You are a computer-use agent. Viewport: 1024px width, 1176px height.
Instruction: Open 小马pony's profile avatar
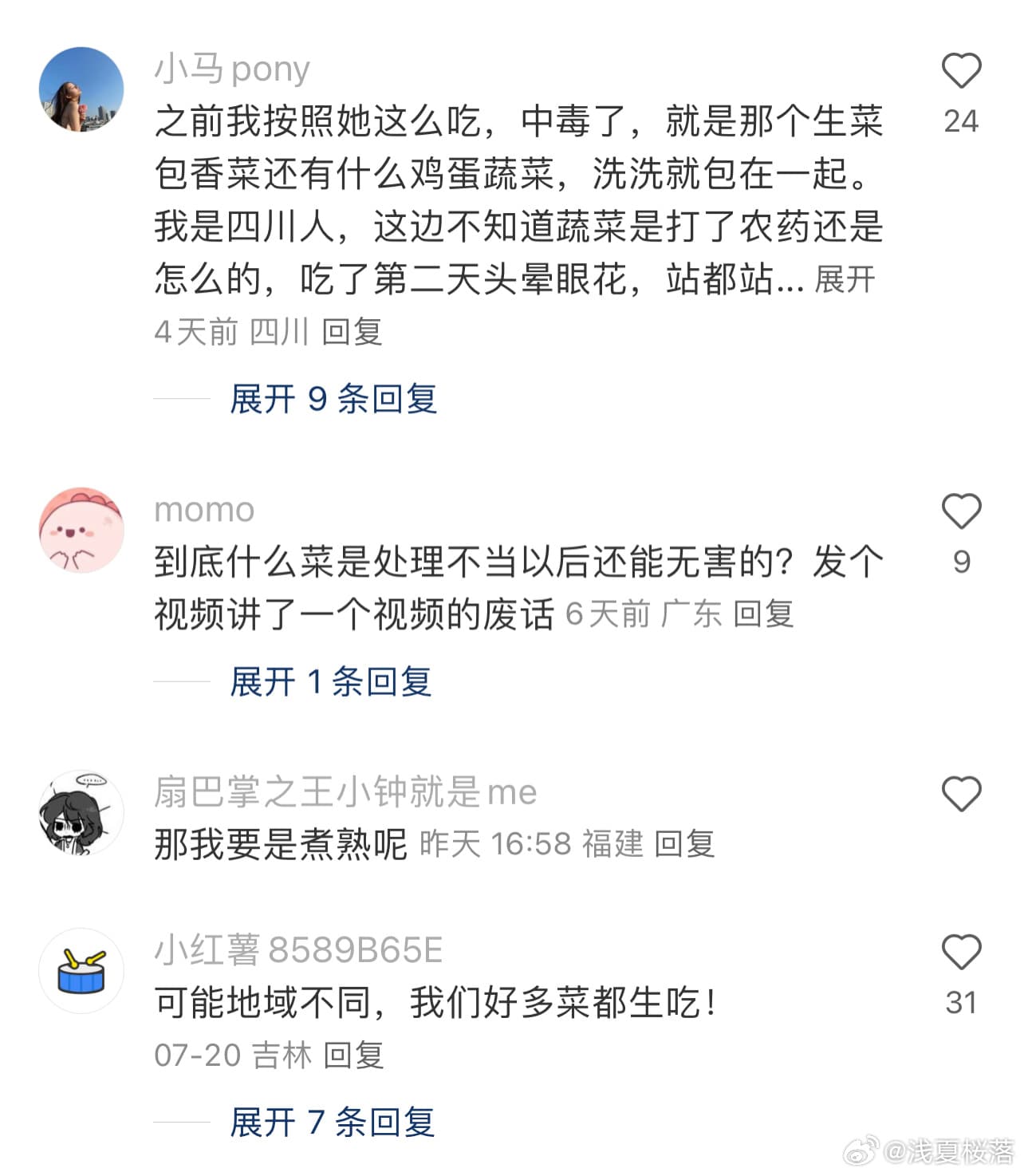(x=81, y=89)
